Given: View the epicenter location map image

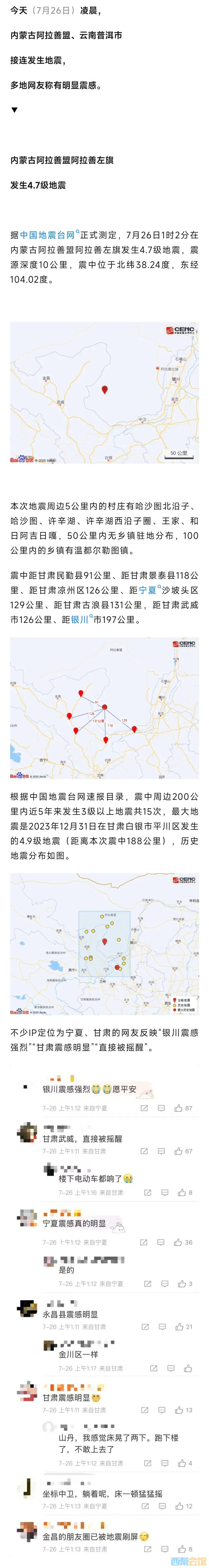Looking at the screenshot, I should (105, 393).
